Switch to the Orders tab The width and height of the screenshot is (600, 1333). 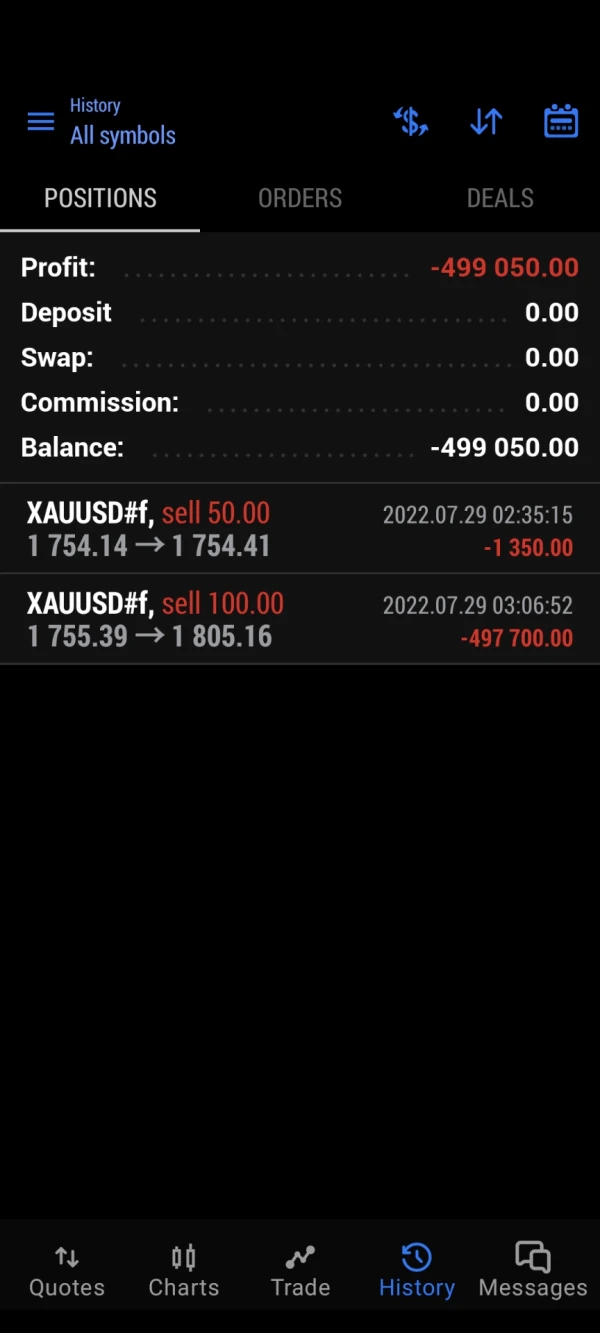300,198
